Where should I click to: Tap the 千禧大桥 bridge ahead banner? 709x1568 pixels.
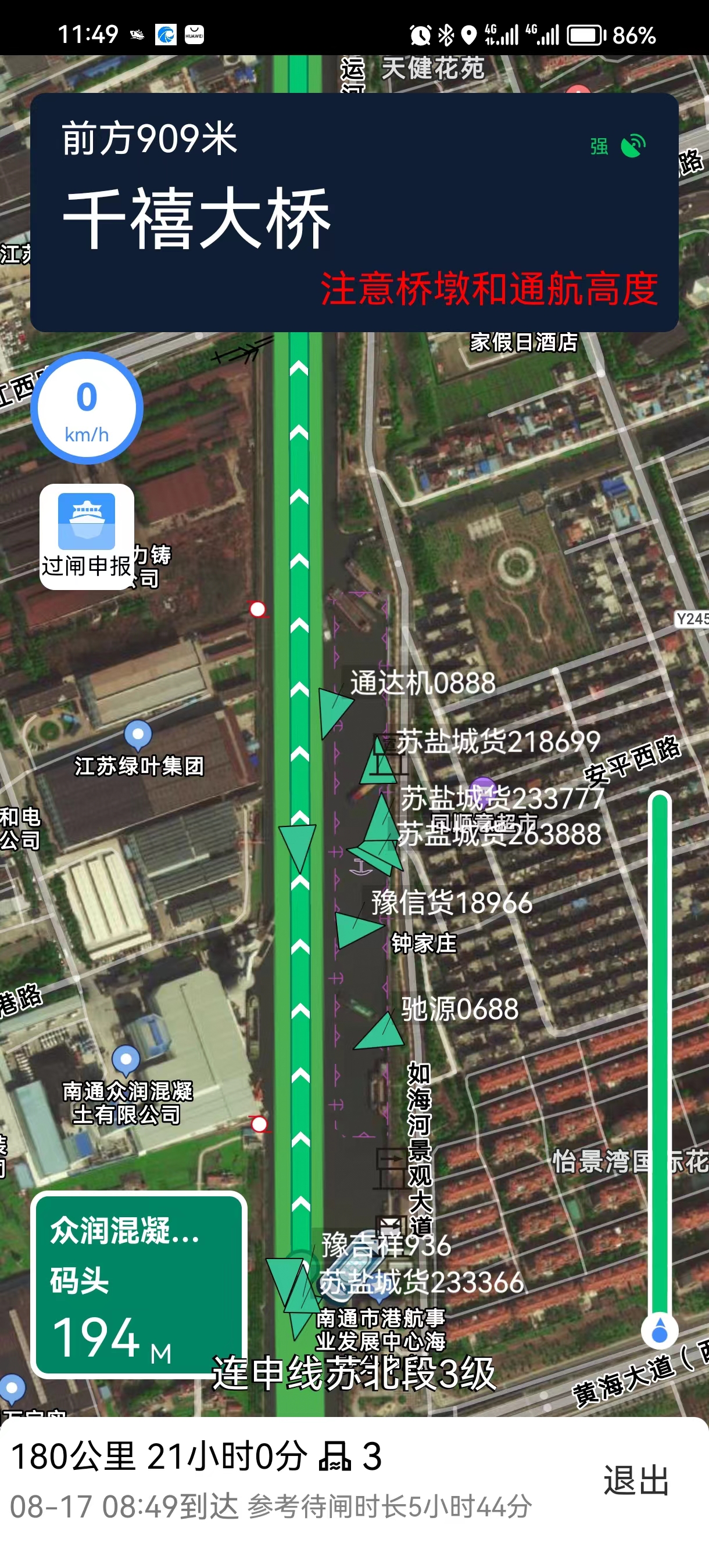click(x=353, y=212)
